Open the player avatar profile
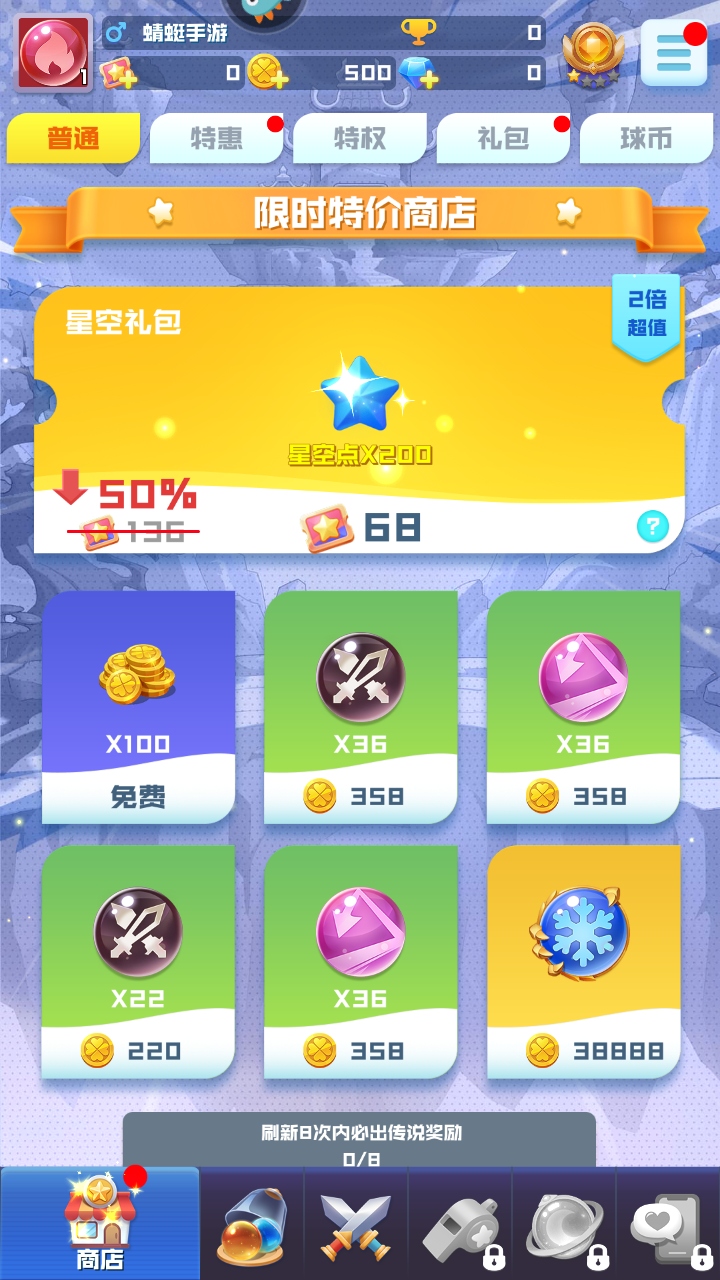The height and width of the screenshot is (1280, 720). tap(53, 53)
